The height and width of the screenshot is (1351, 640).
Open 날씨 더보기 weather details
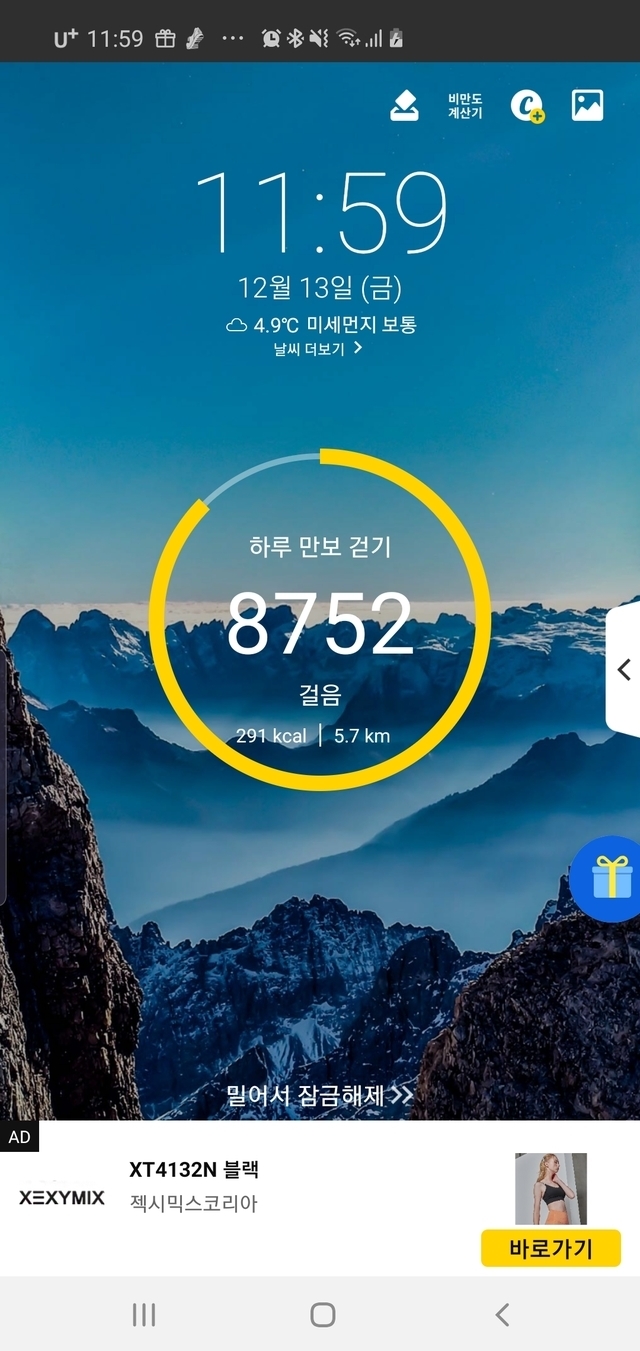point(318,349)
